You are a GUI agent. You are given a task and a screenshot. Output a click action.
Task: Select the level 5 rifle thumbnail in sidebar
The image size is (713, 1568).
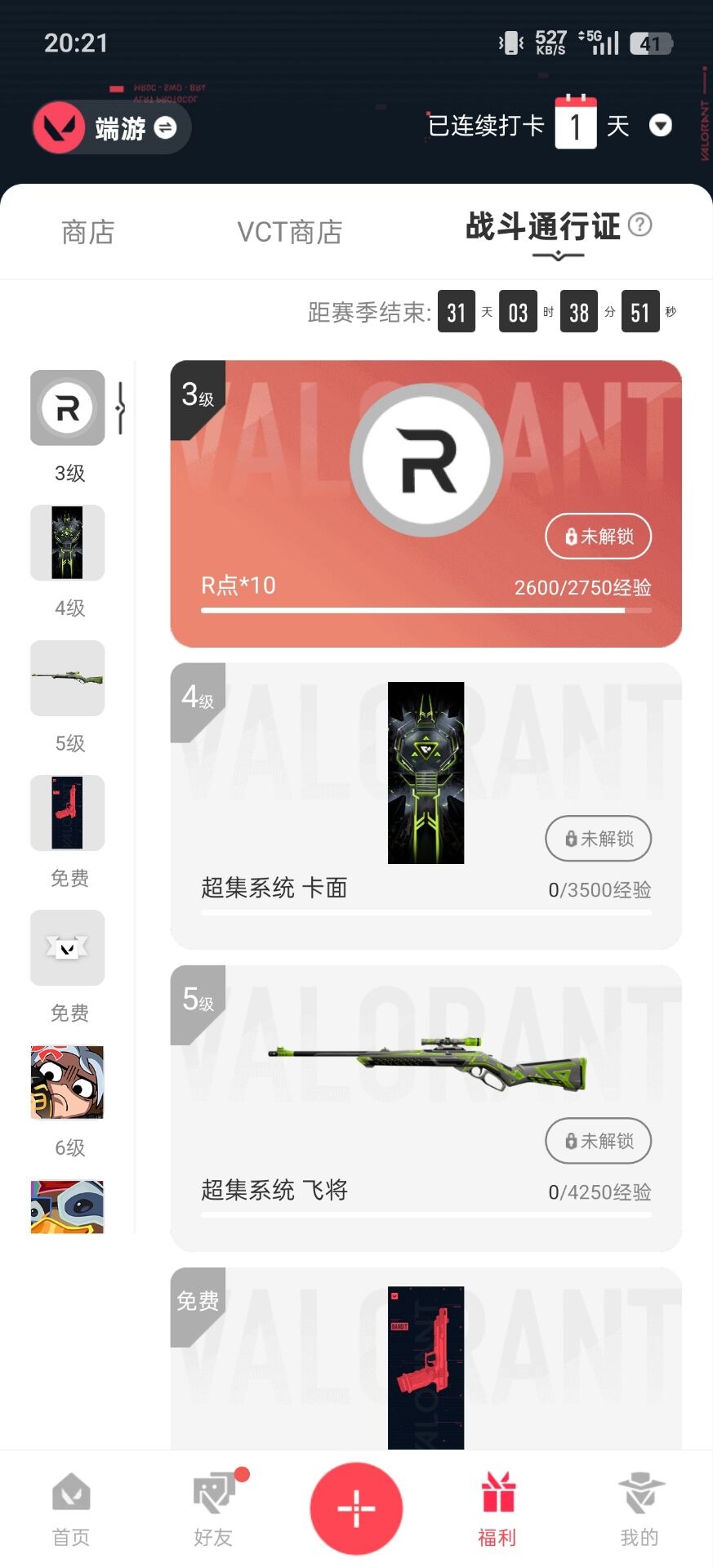point(67,679)
